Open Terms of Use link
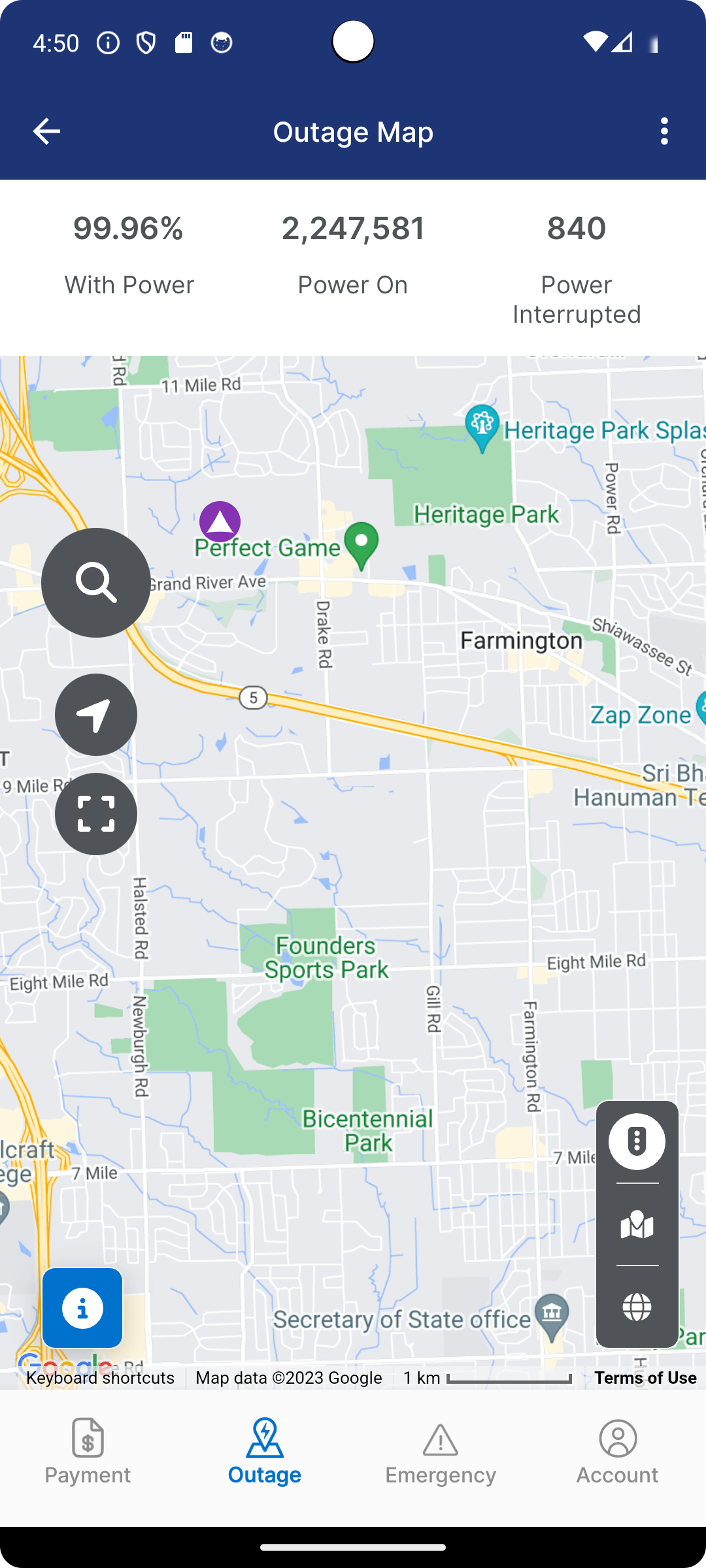The height and width of the screenshot is (1568, 706). [x=645, y=1378]
